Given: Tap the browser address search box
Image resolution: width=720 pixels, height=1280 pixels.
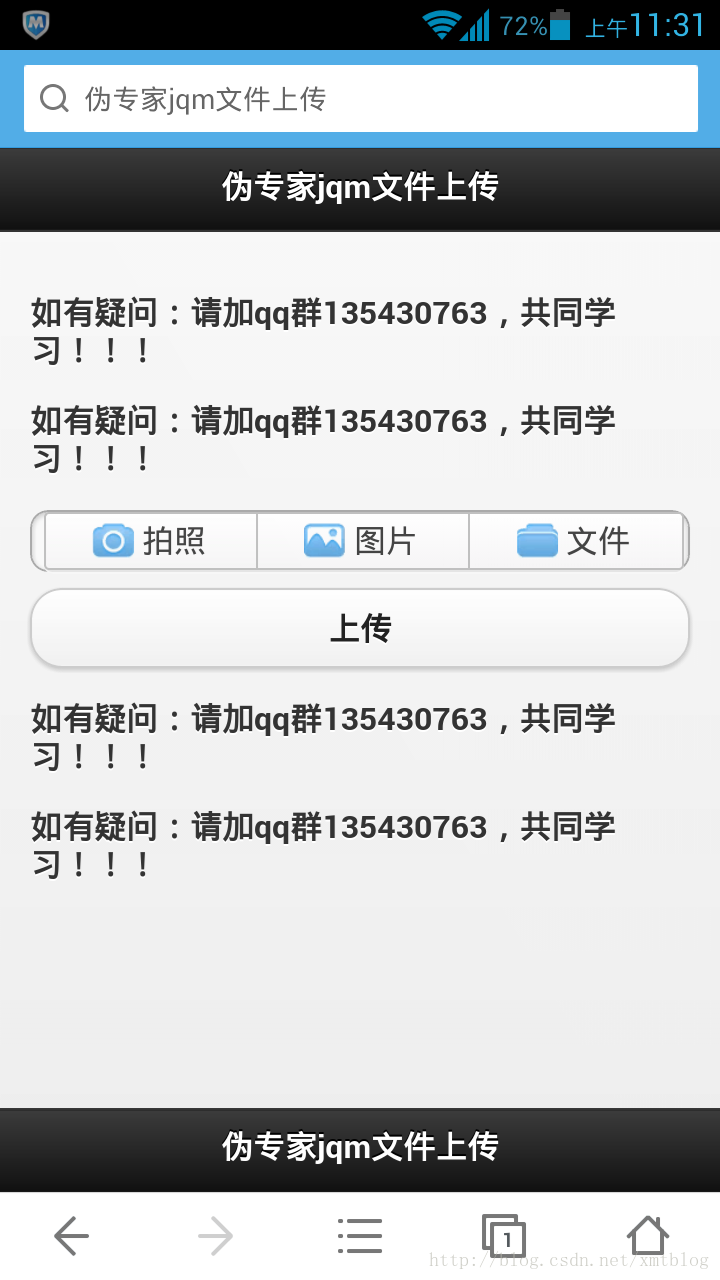Looking at the screenshot, I should (x=360, y=99).
